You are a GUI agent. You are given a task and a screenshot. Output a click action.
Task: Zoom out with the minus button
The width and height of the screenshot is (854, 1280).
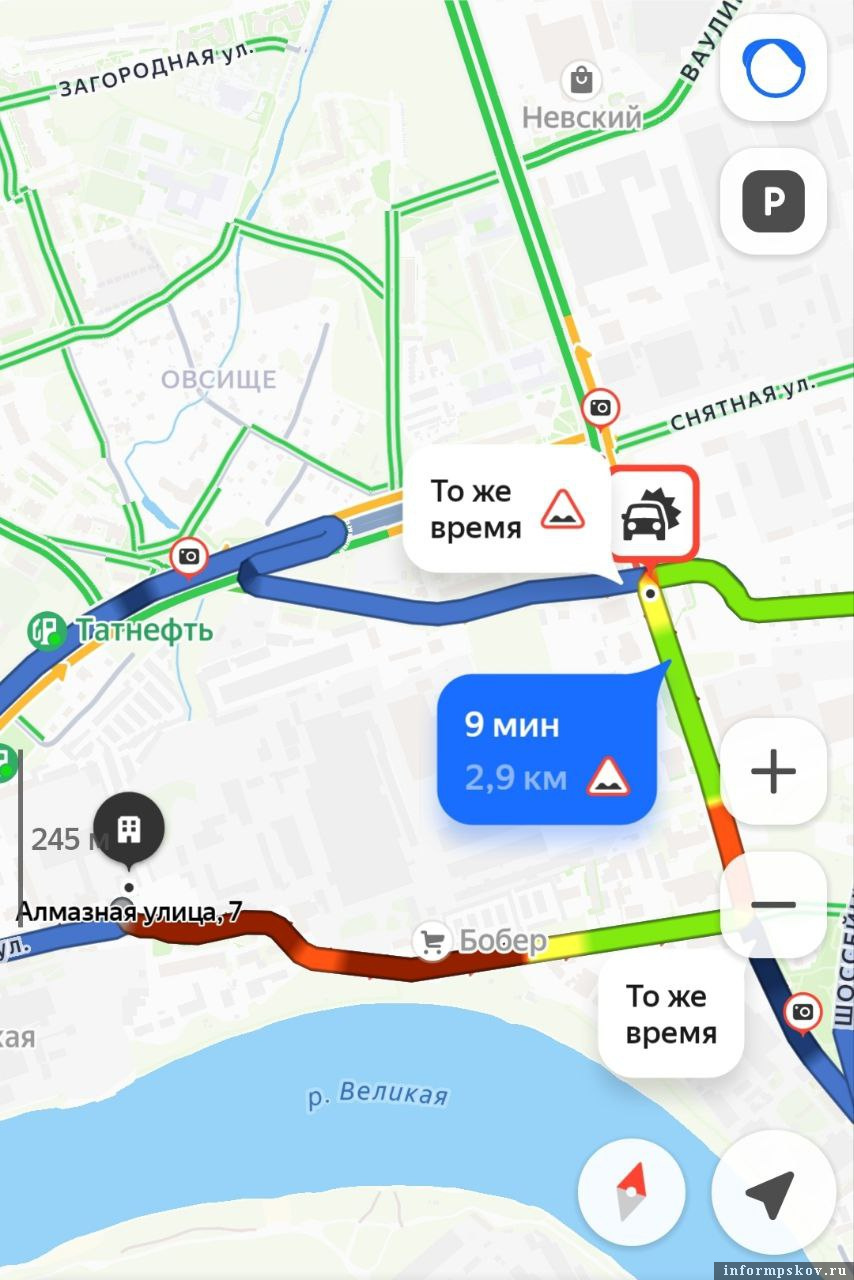[x=773, y=905]
